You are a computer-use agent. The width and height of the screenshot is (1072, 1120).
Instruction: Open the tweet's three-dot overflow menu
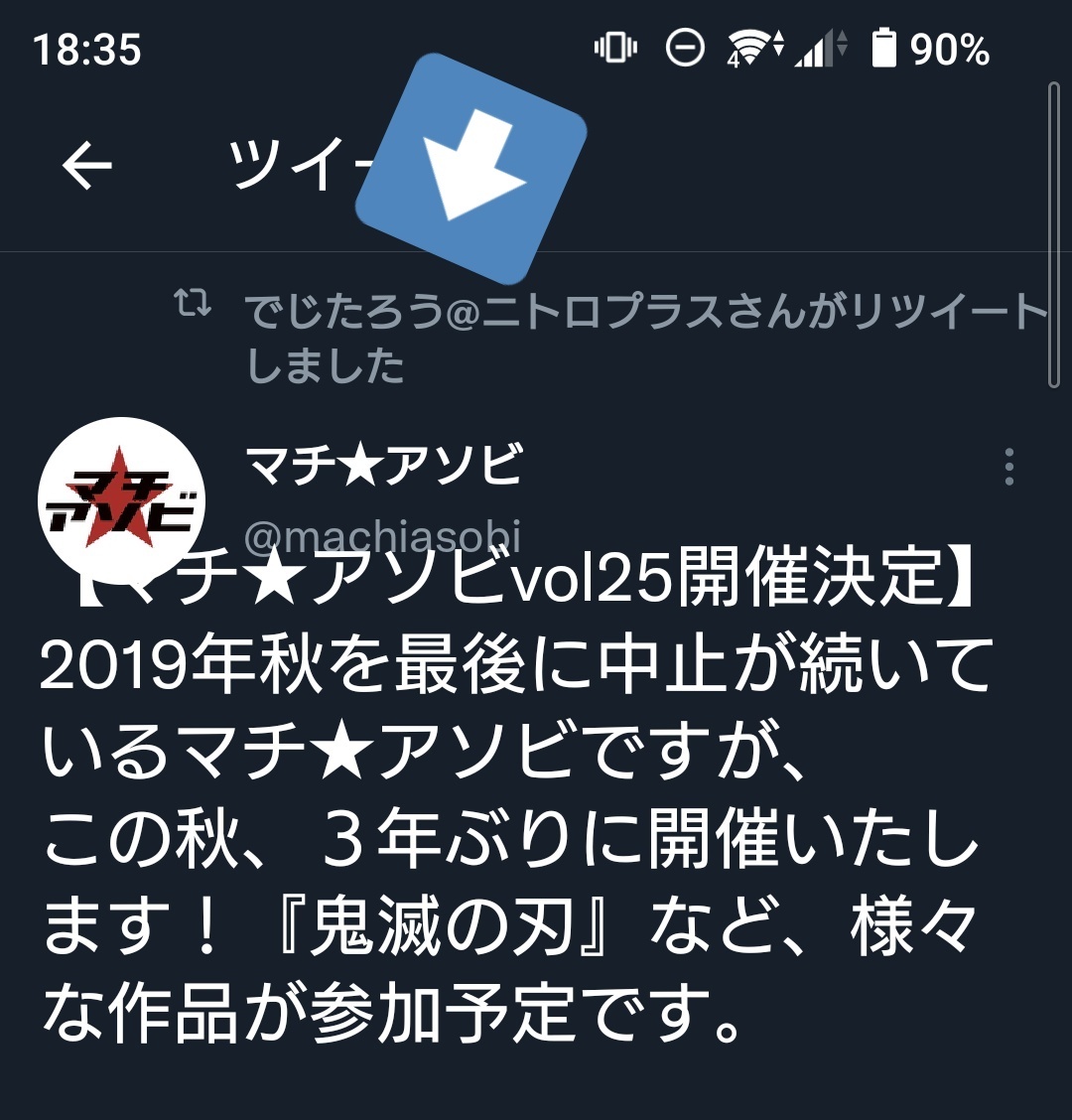coord(1008,466)
